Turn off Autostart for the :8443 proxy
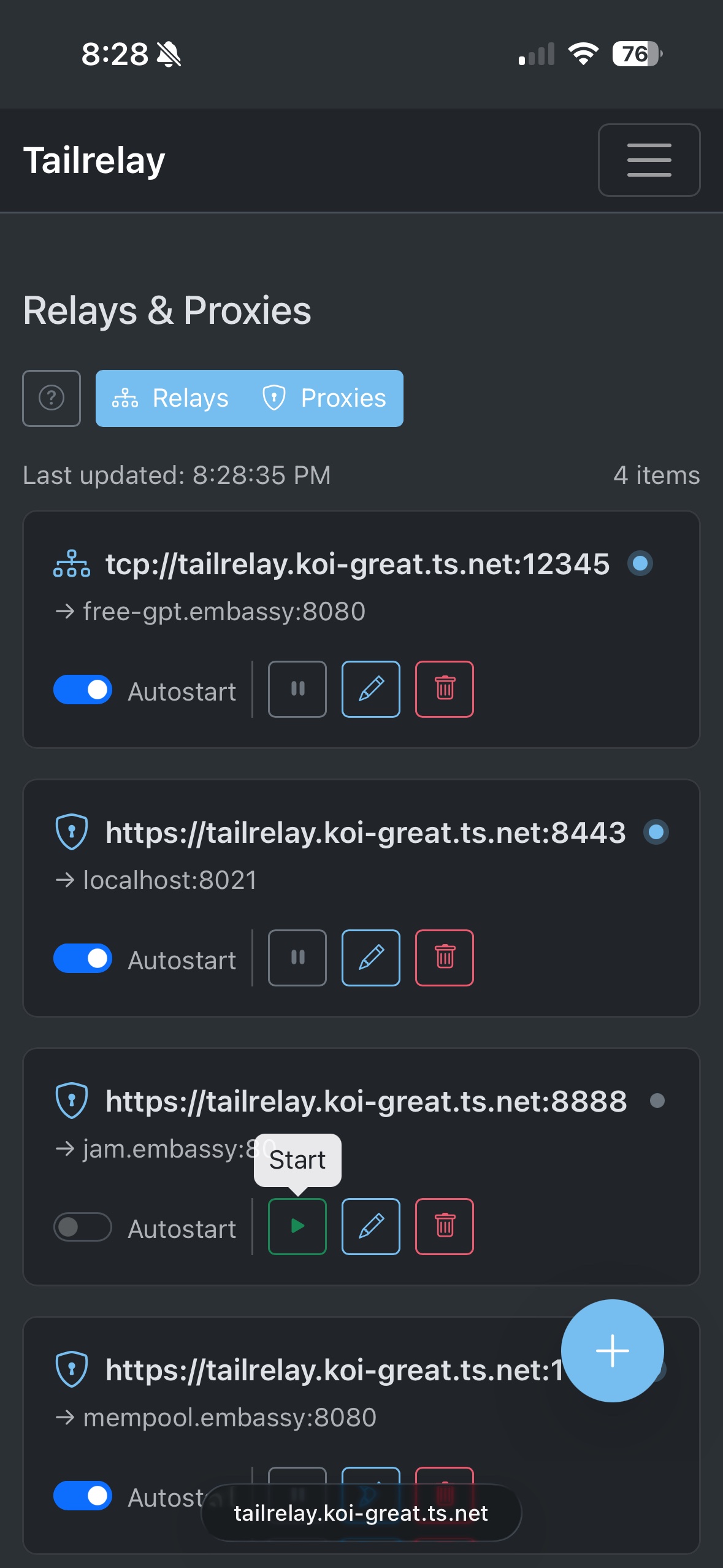The image size is (723, 1568). click(x=83, y=958)
